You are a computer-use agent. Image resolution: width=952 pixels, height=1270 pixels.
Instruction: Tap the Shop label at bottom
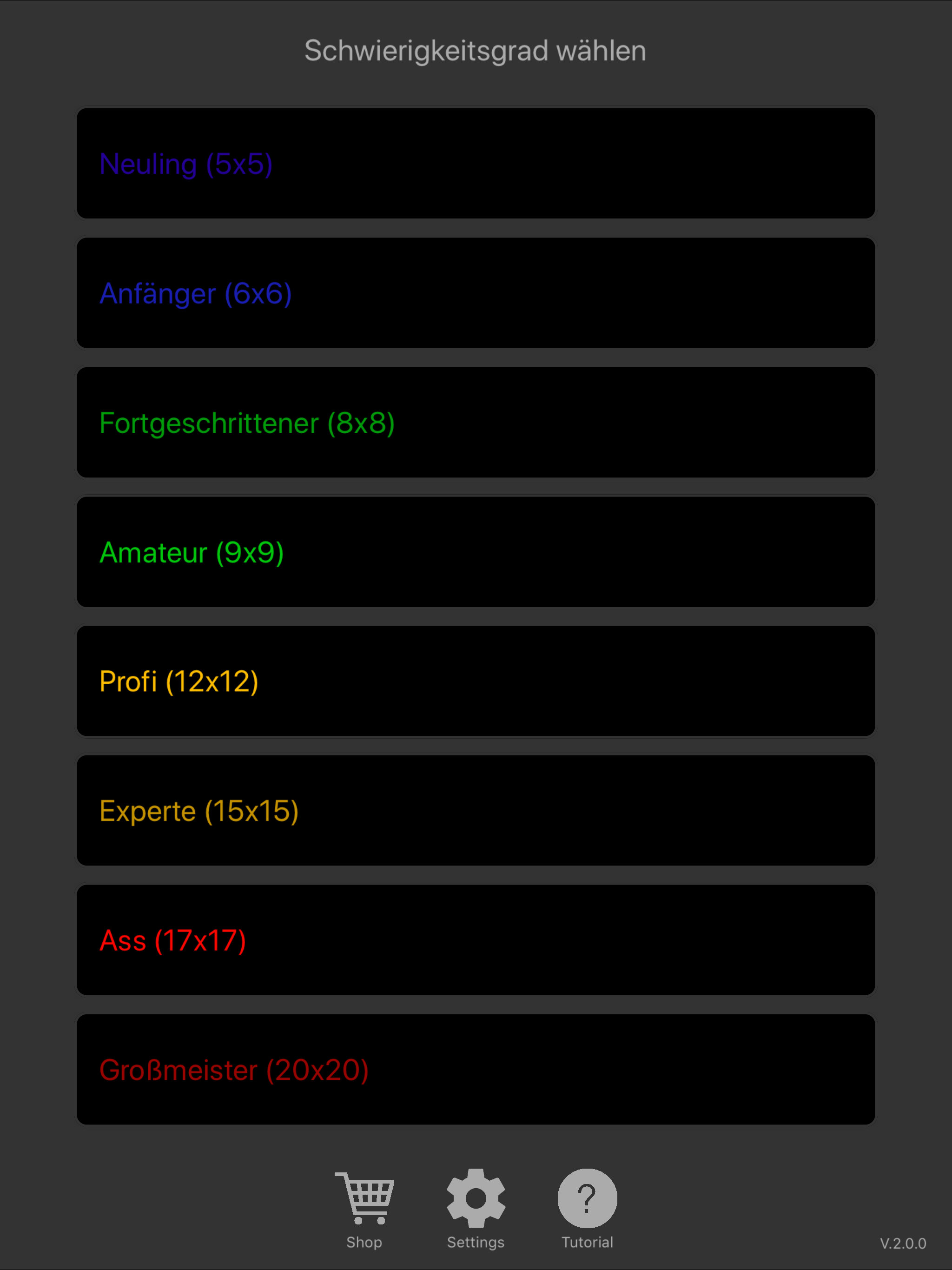coord(364,1243)
